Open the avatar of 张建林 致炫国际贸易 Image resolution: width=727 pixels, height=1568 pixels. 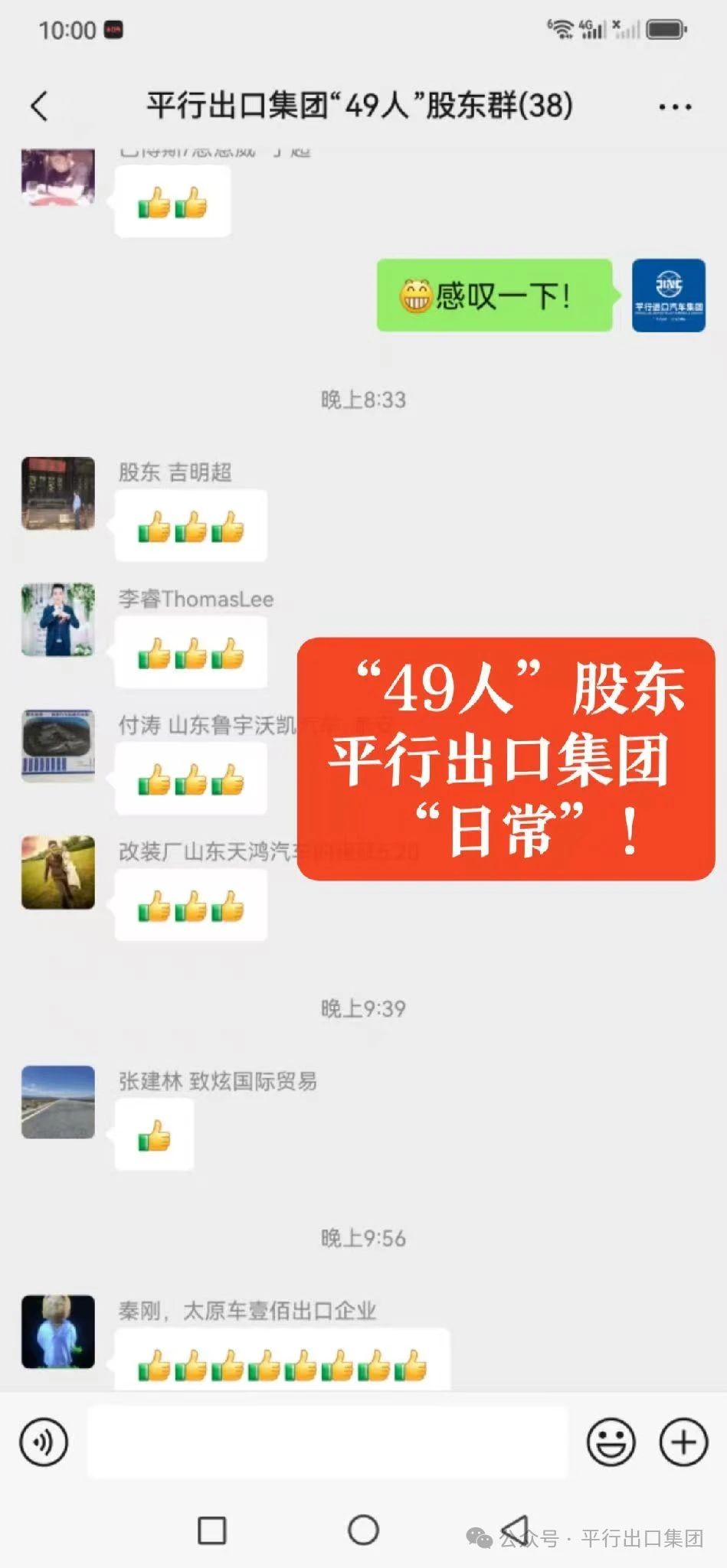(x=58, y=1102)
